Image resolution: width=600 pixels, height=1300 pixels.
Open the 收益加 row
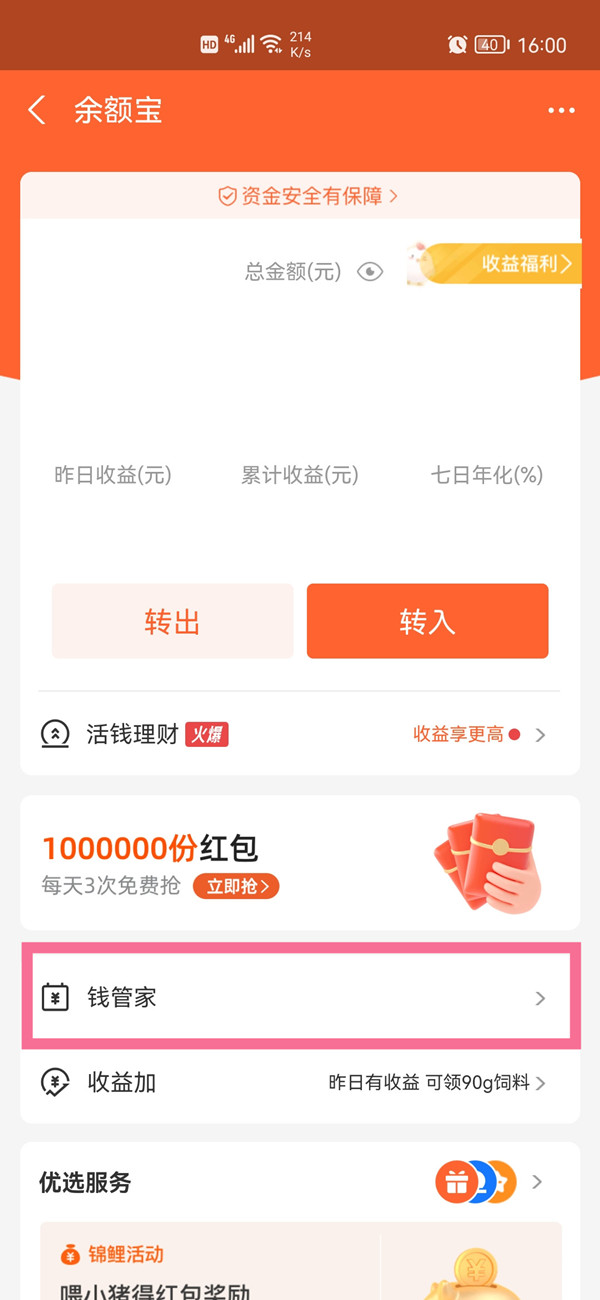[x=300, y=1083]
